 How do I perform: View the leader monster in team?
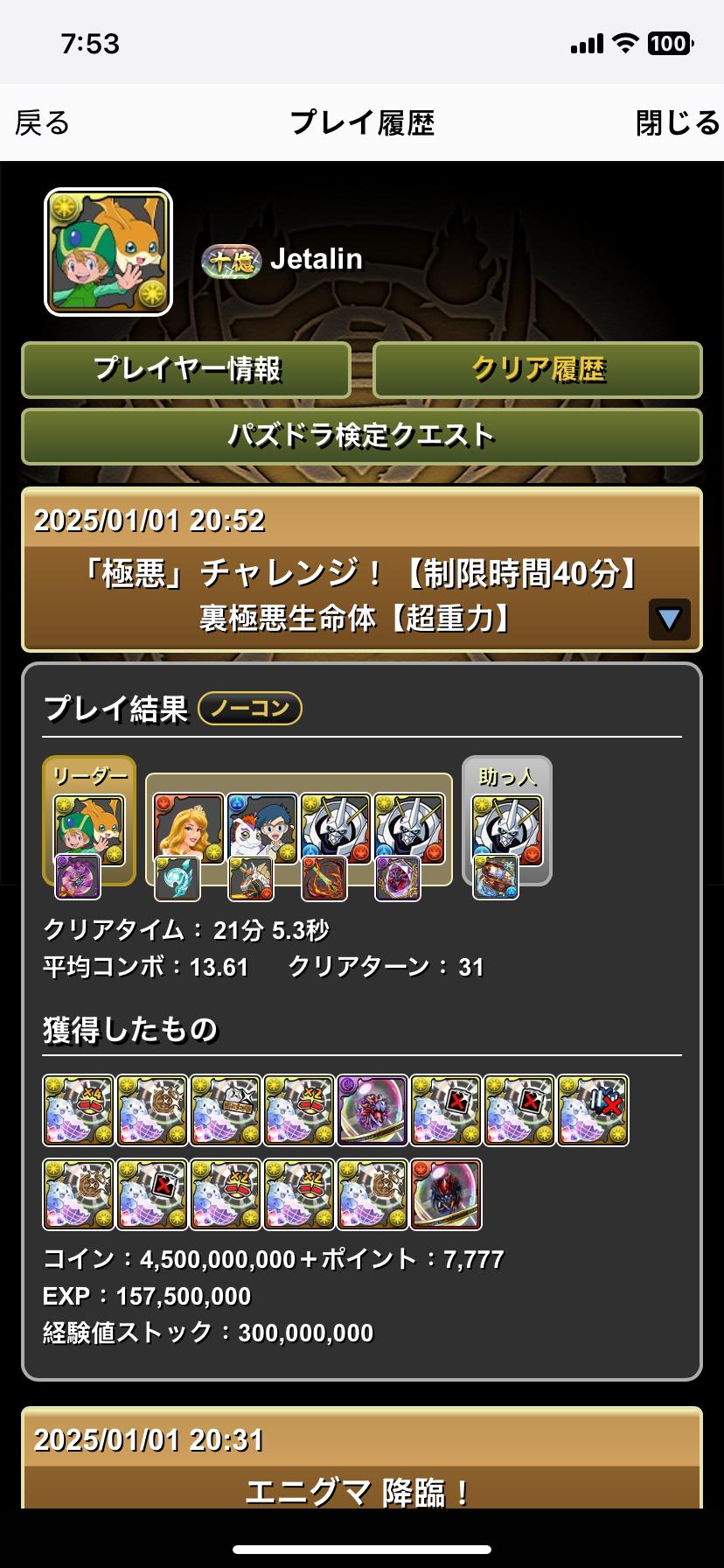coord(89,829)
